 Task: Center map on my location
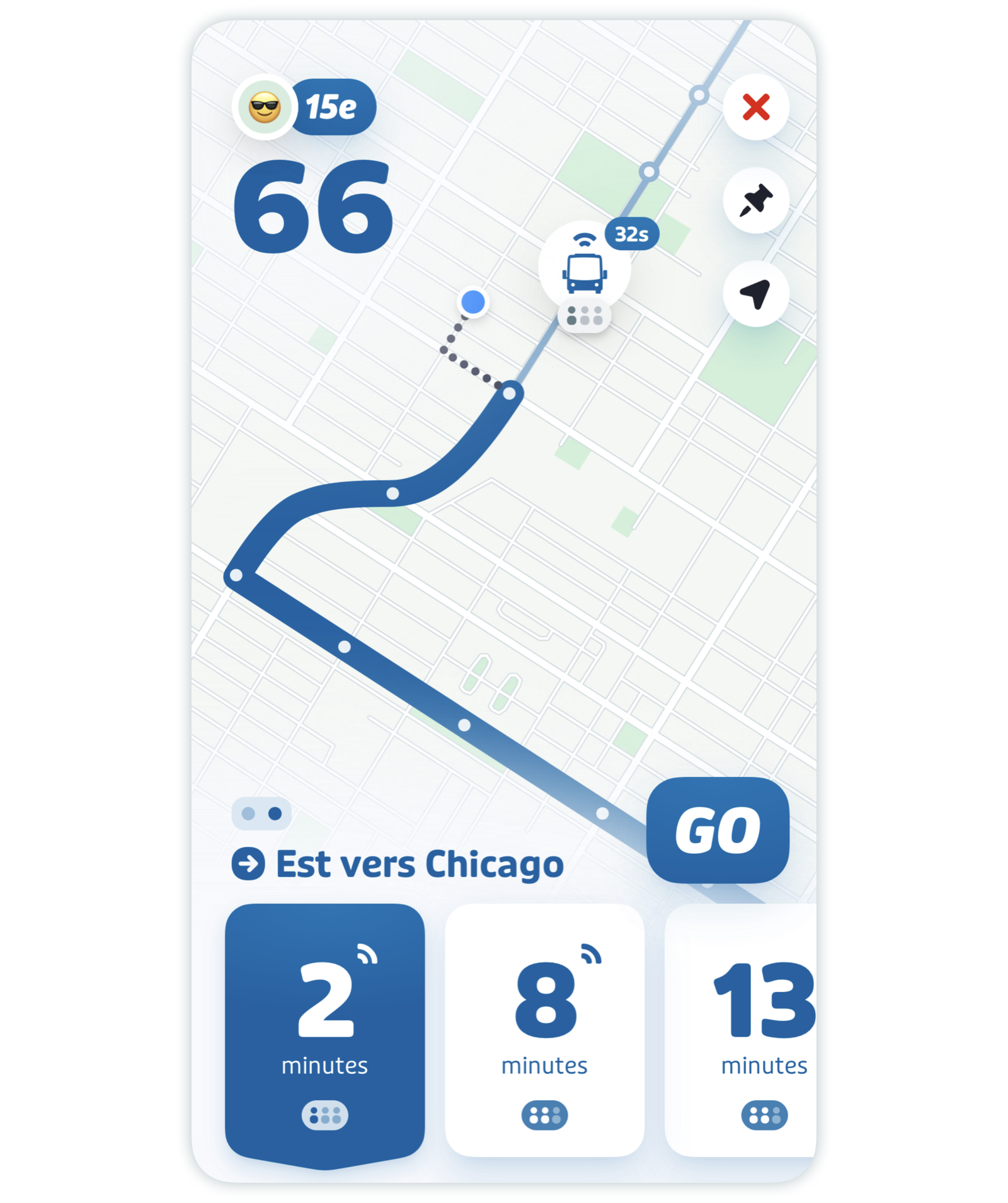(x=755, y=294)
